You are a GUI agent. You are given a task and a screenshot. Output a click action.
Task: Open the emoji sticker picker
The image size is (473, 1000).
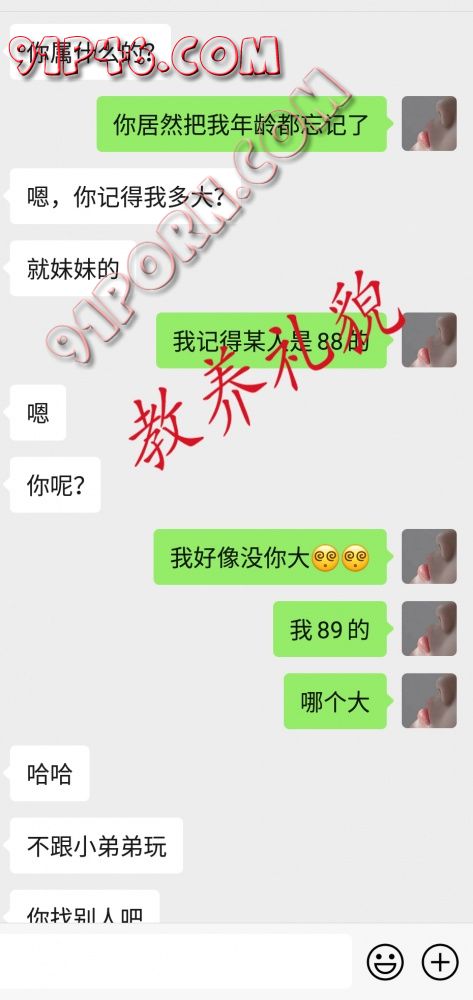[386, 961]
